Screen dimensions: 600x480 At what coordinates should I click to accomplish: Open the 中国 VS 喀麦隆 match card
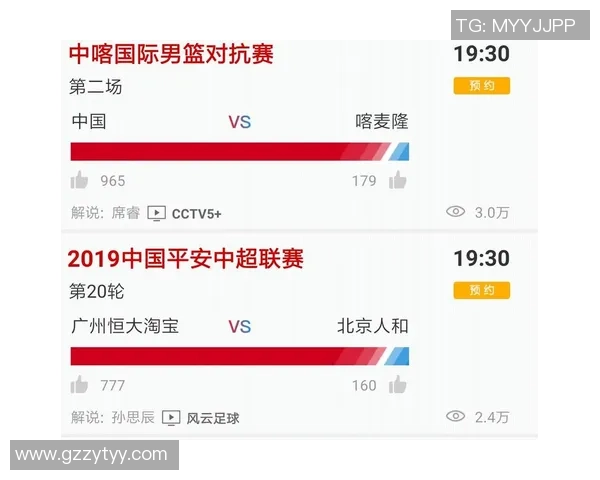click(239, 122)
